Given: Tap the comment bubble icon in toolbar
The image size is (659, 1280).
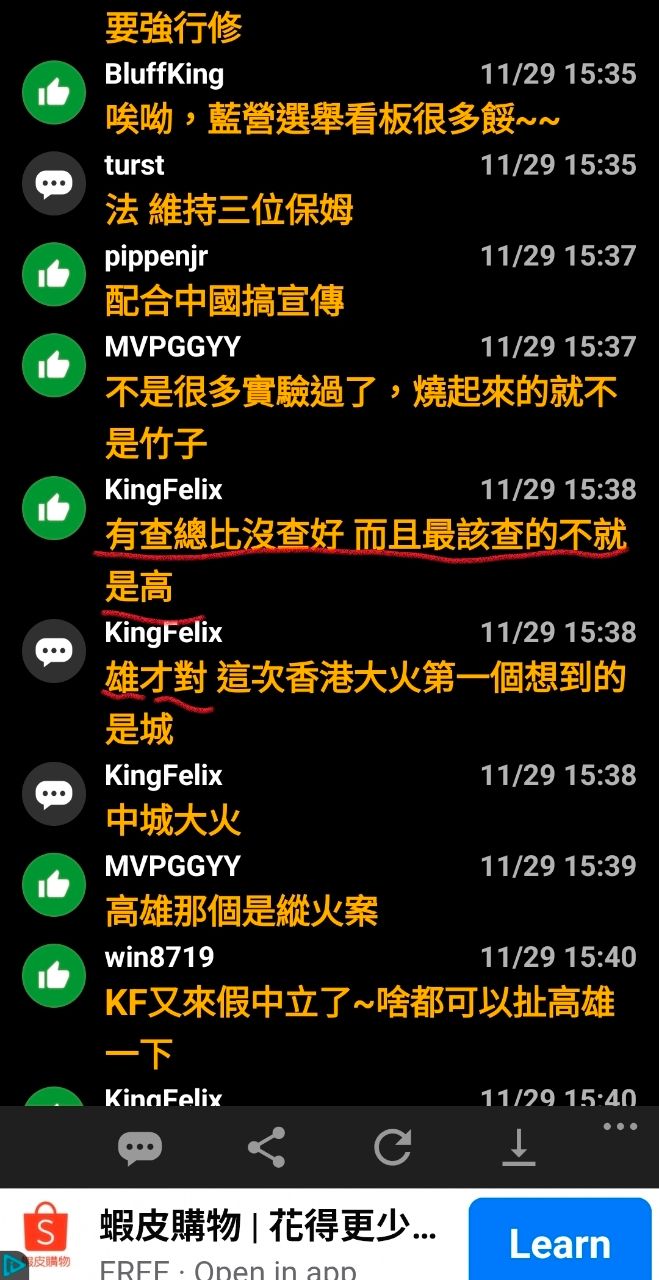Looking at the screenshot, I should 140,1148.
